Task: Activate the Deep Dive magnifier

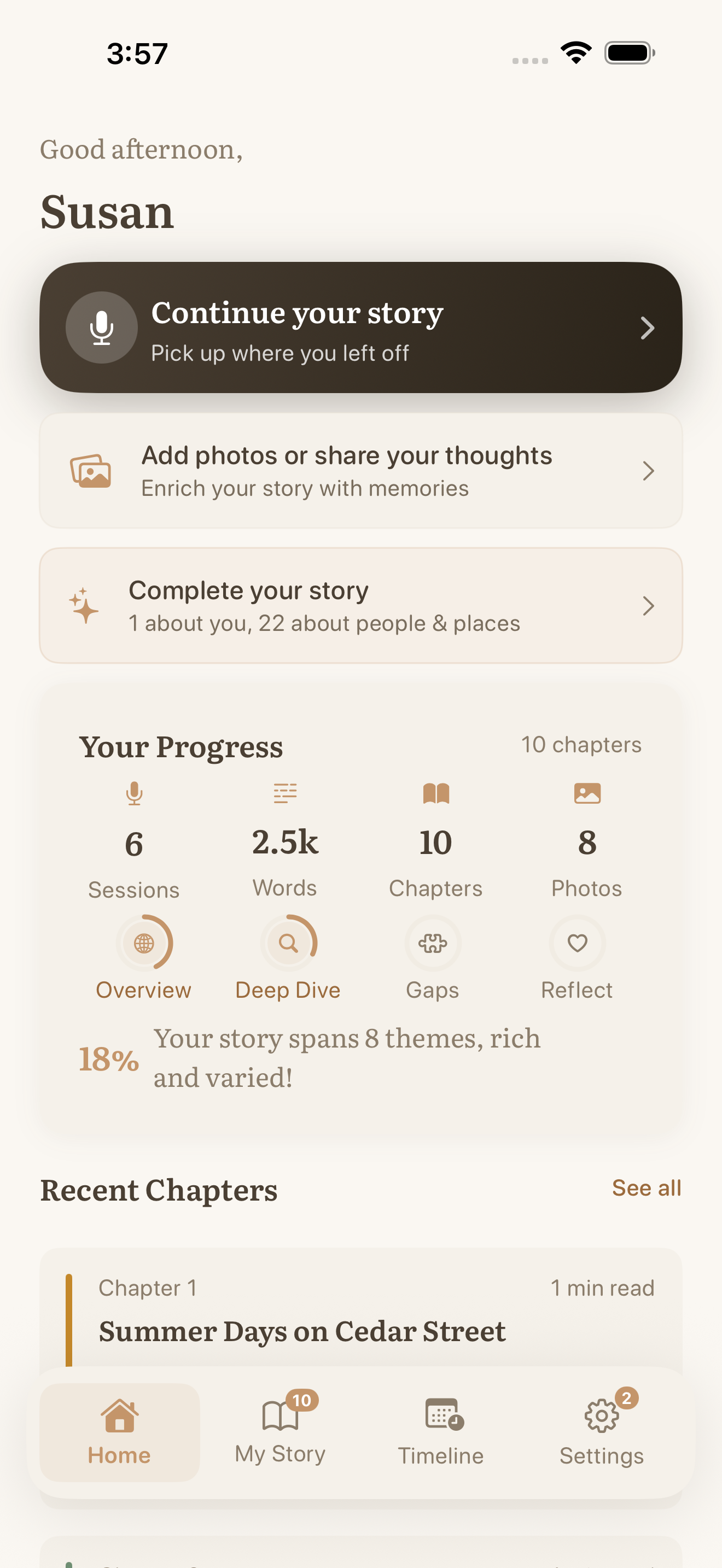Action: (x=288, y=943)
